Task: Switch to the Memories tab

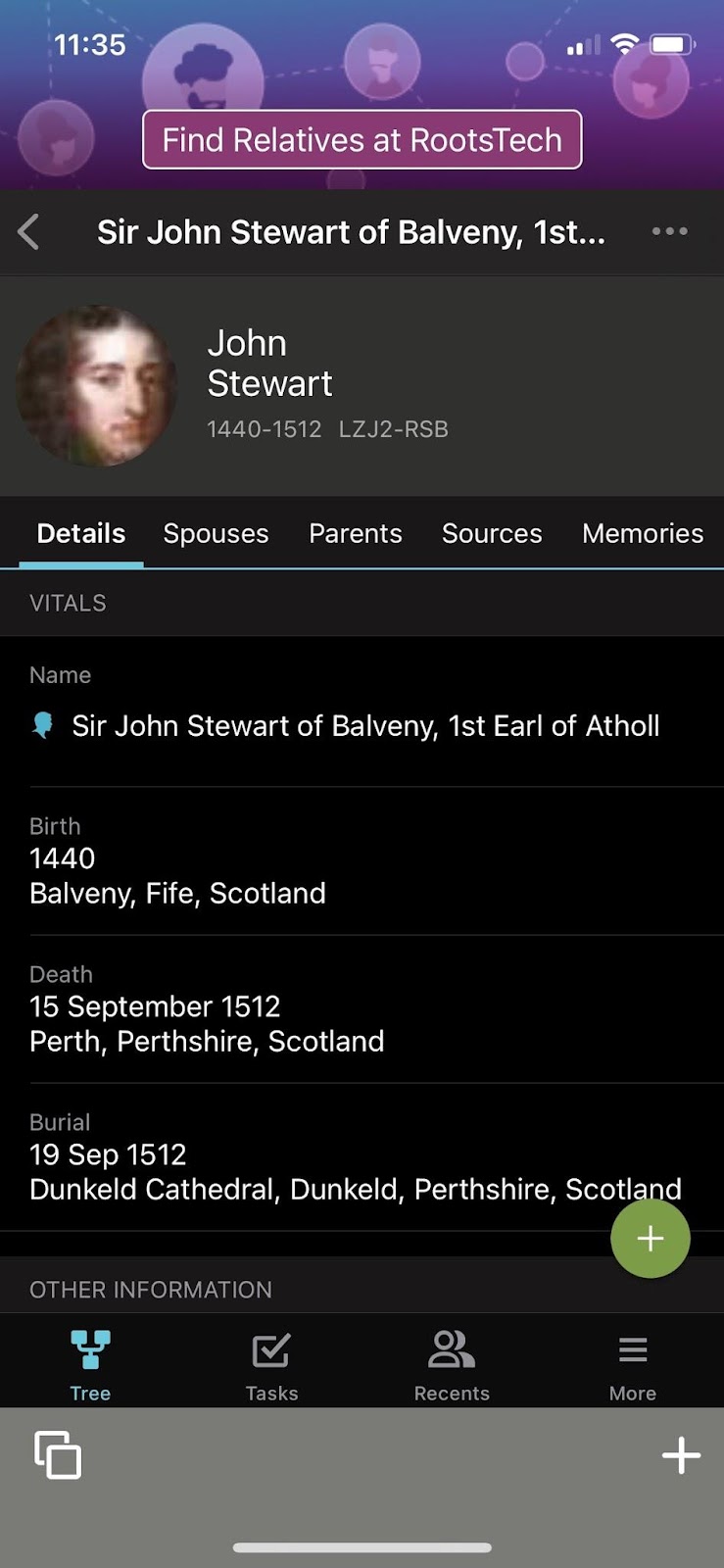Action: click(642, 533)
